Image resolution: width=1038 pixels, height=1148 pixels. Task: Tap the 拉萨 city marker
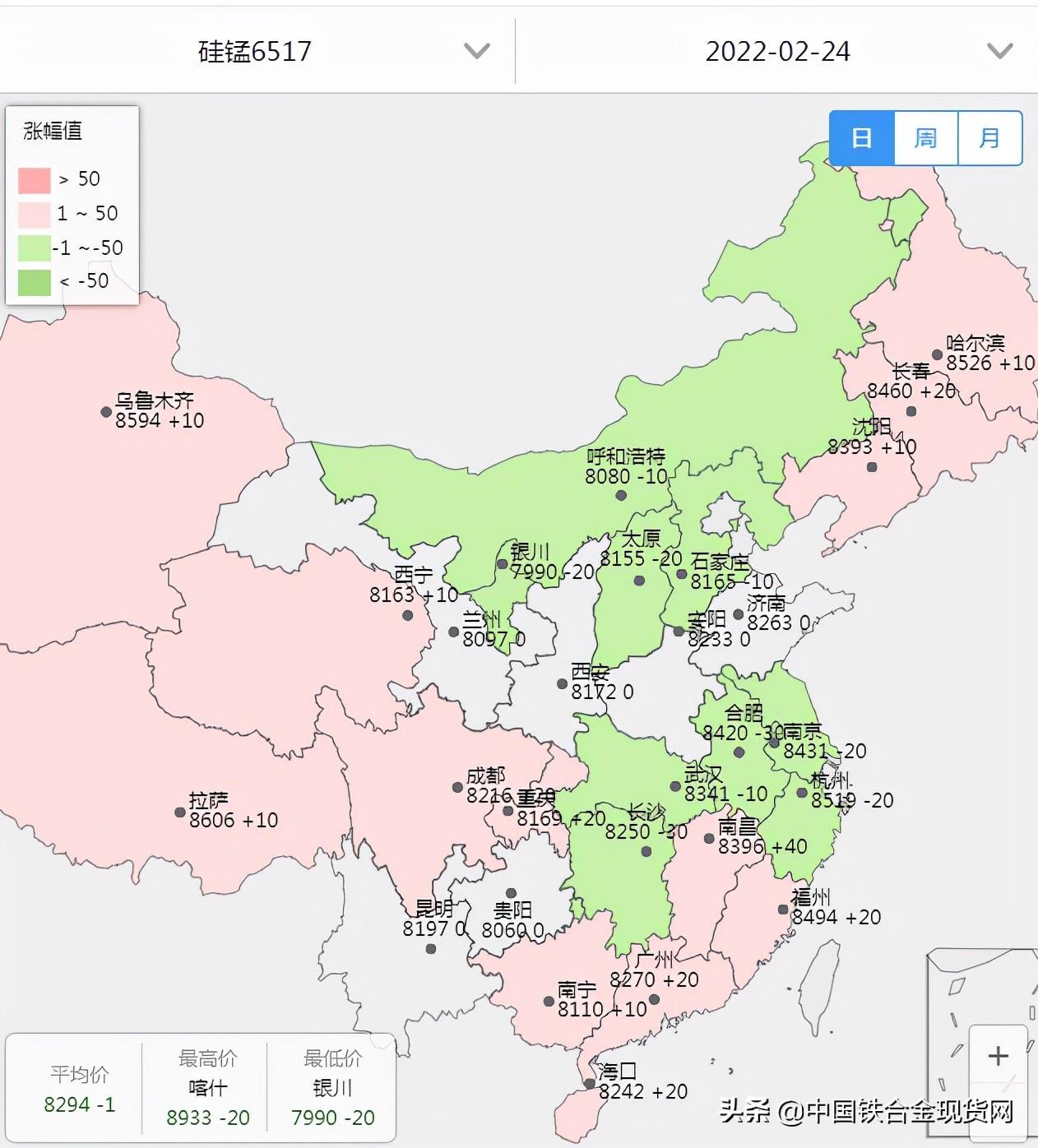coord(180,812)
